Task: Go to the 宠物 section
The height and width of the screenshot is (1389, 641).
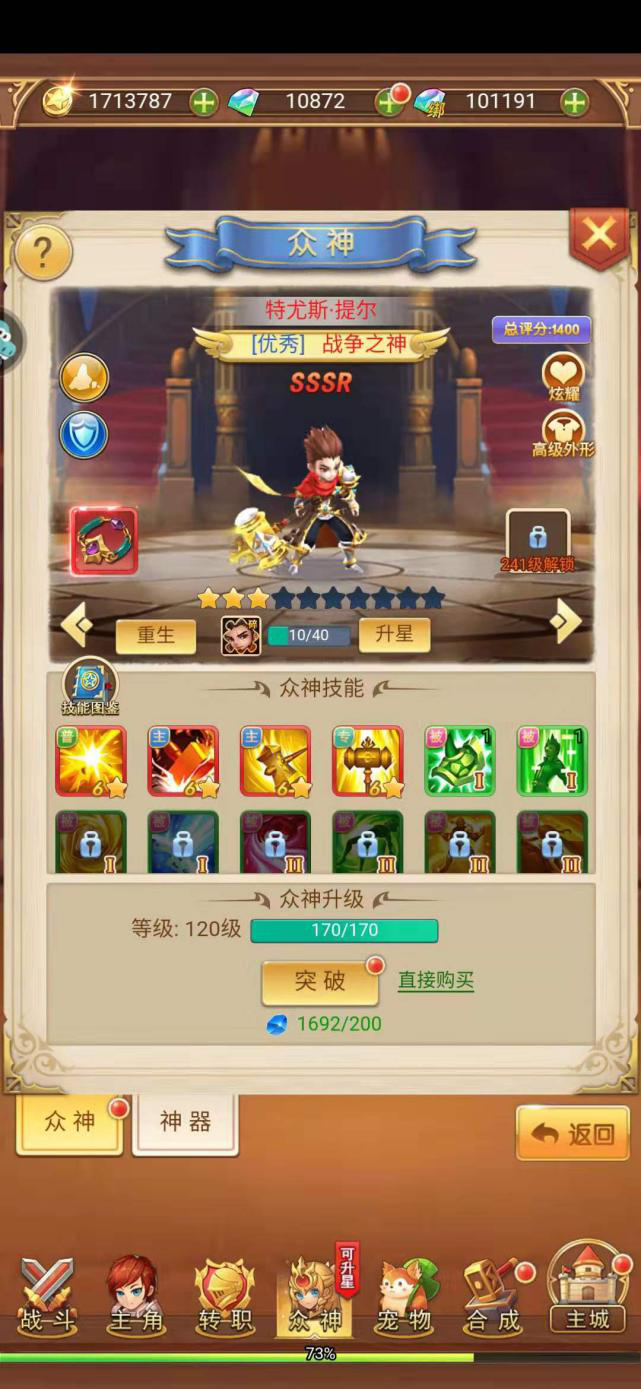Action: point(404,1296)
